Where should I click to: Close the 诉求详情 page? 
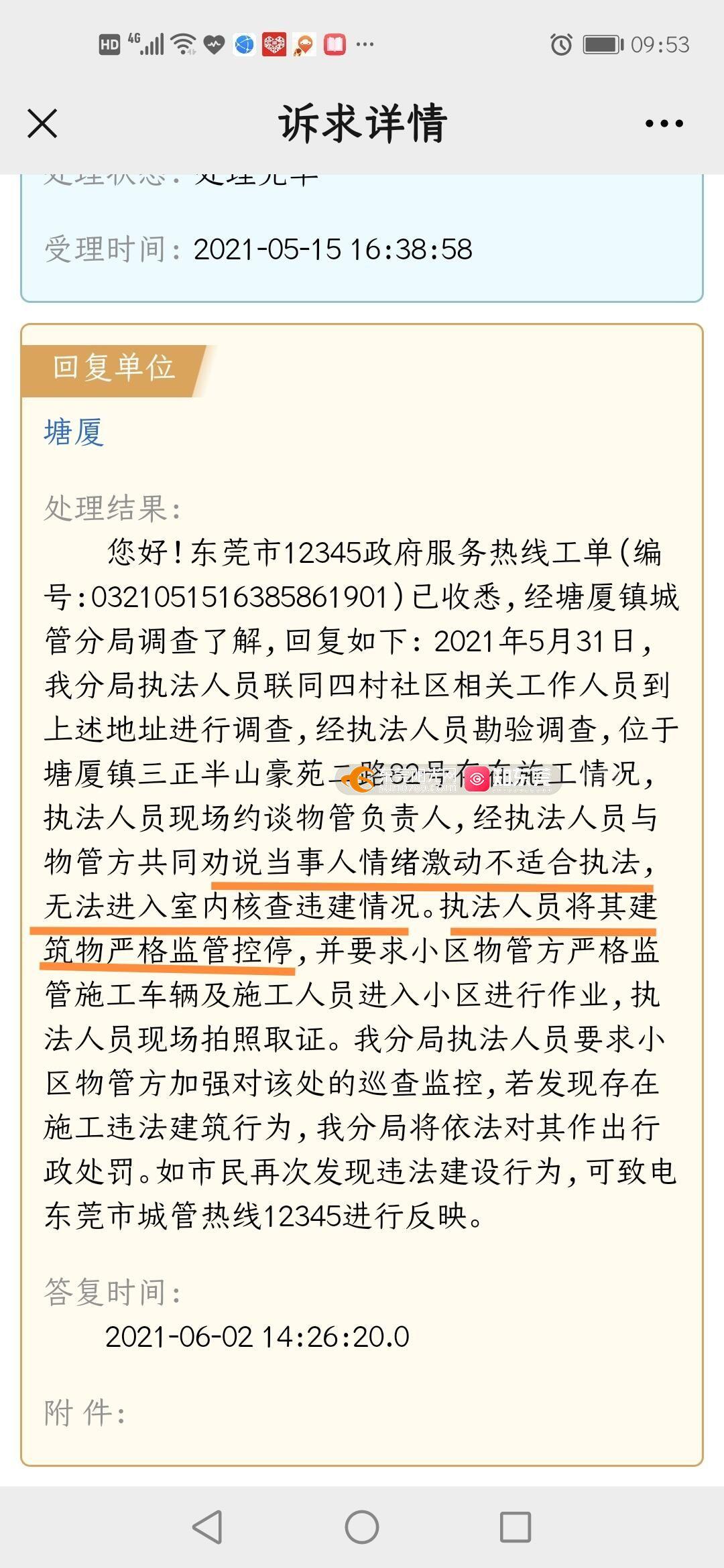42,124
